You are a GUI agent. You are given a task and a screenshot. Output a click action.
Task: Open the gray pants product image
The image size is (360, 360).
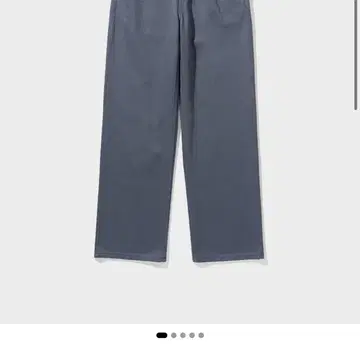click(x=180, y=162)
